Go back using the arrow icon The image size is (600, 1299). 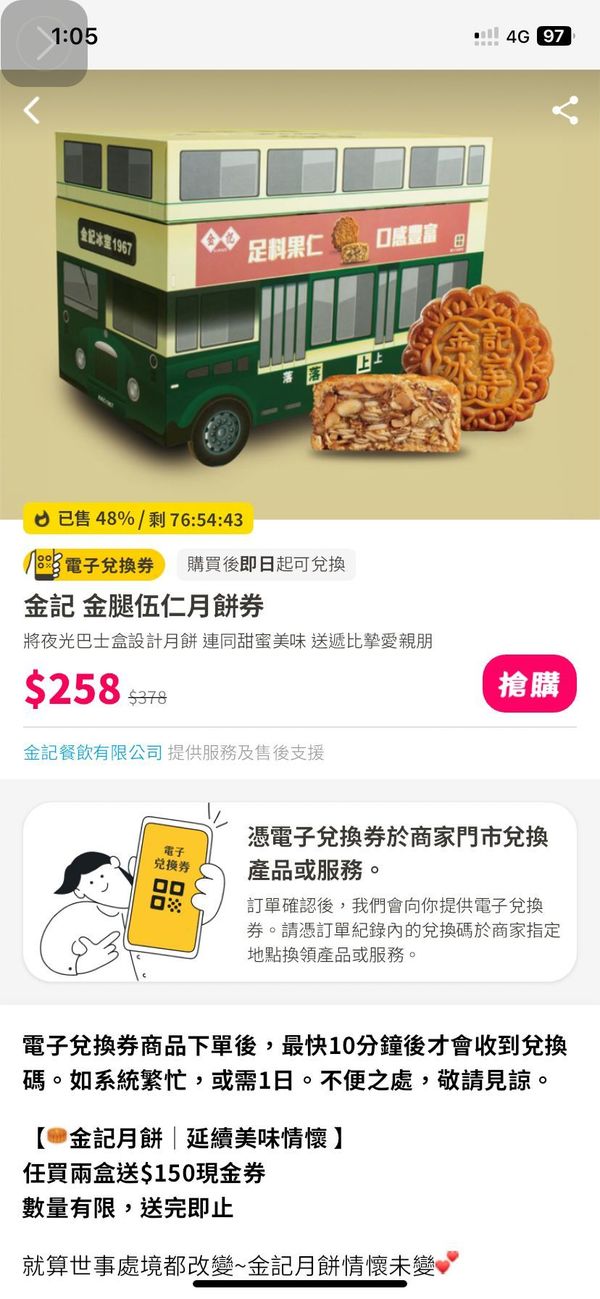(x=32, y=110)
